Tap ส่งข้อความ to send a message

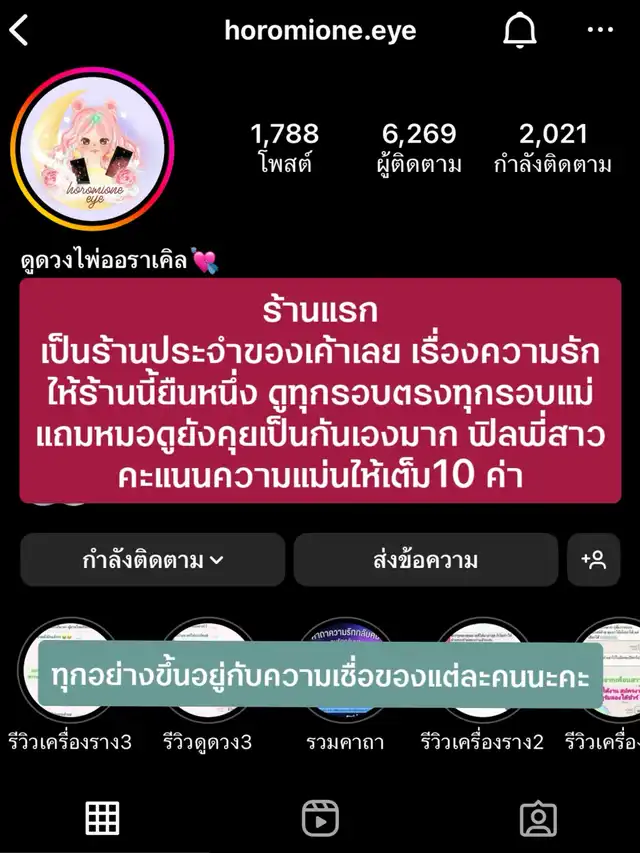coord(425,560)
